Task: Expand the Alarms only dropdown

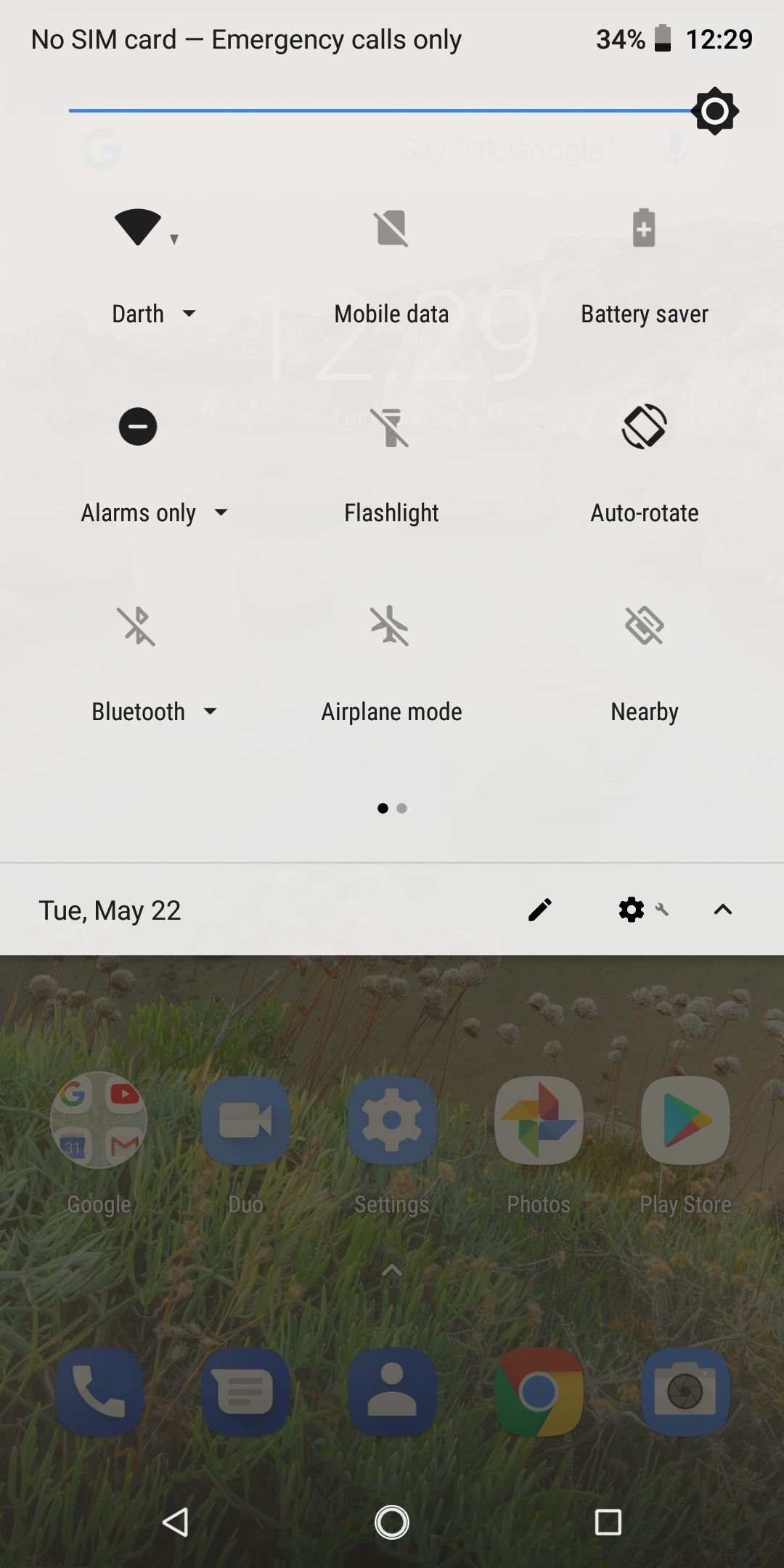Action: tap(155, 513)
